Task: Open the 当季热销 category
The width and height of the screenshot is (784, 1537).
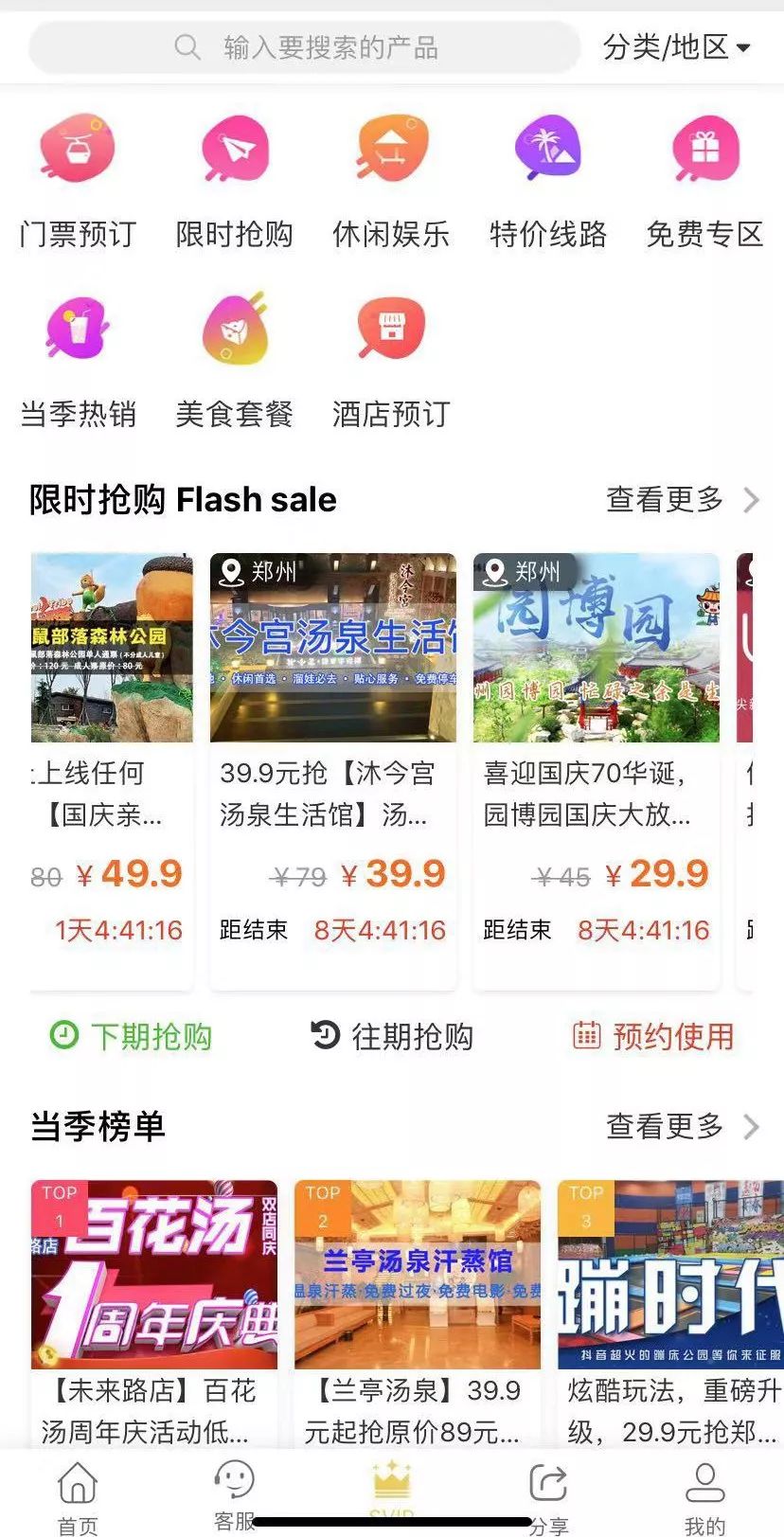Action: (78, 360)
